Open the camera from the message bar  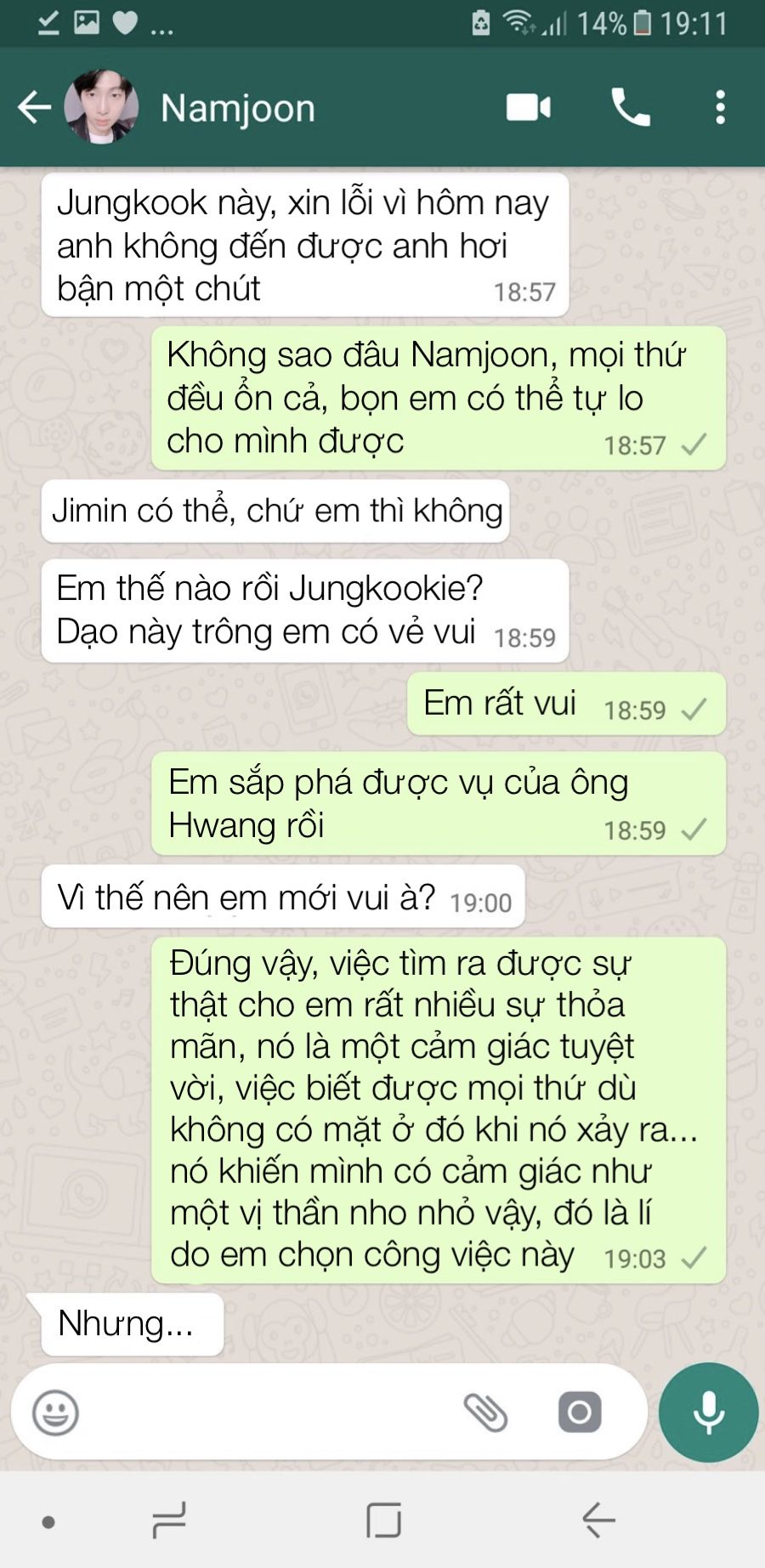point(580,1412)
